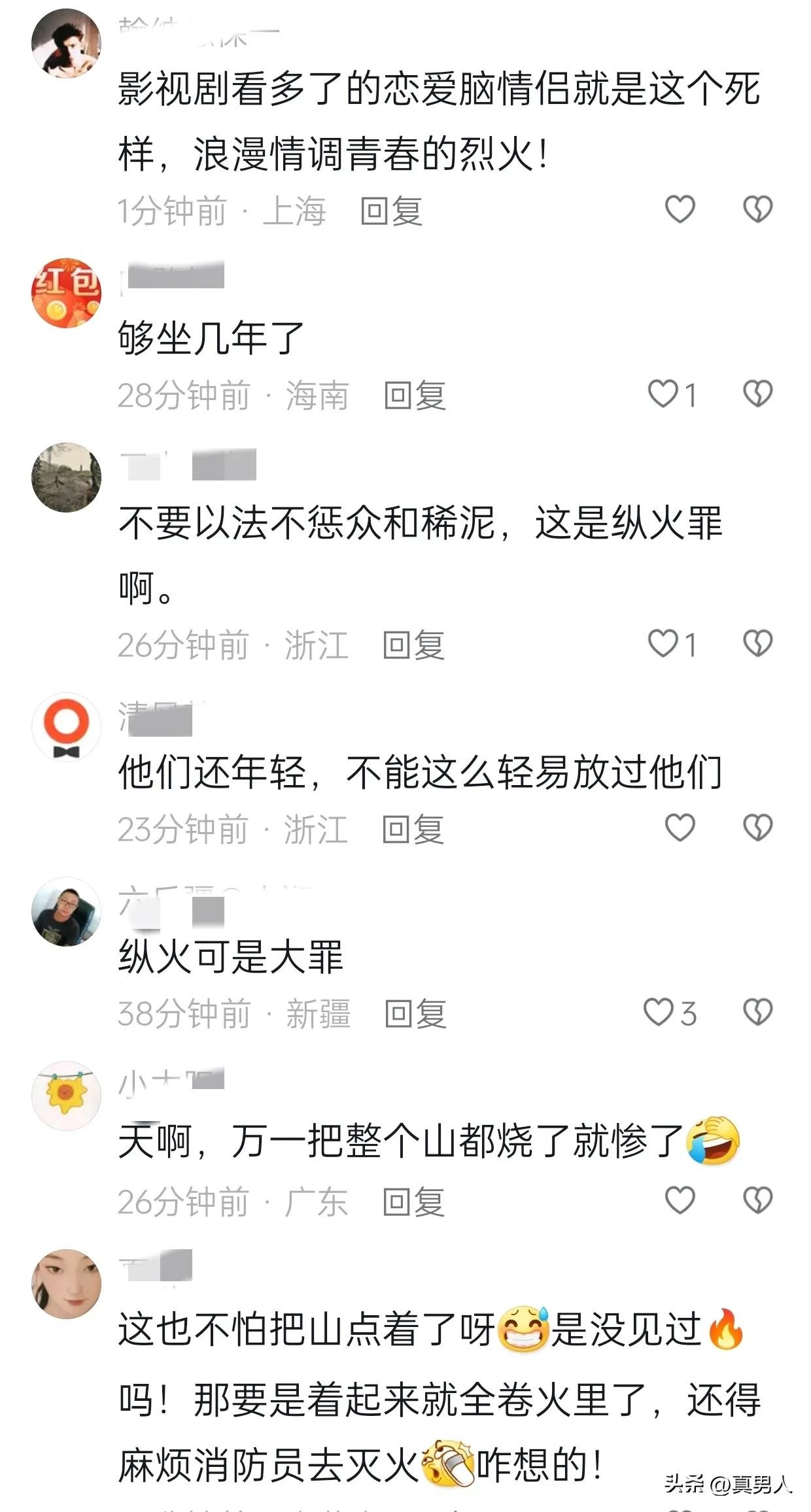The image size is (811, 1512).
Task: Dislike the comment "纵火可是大罪"
Action: [758, 1012]
